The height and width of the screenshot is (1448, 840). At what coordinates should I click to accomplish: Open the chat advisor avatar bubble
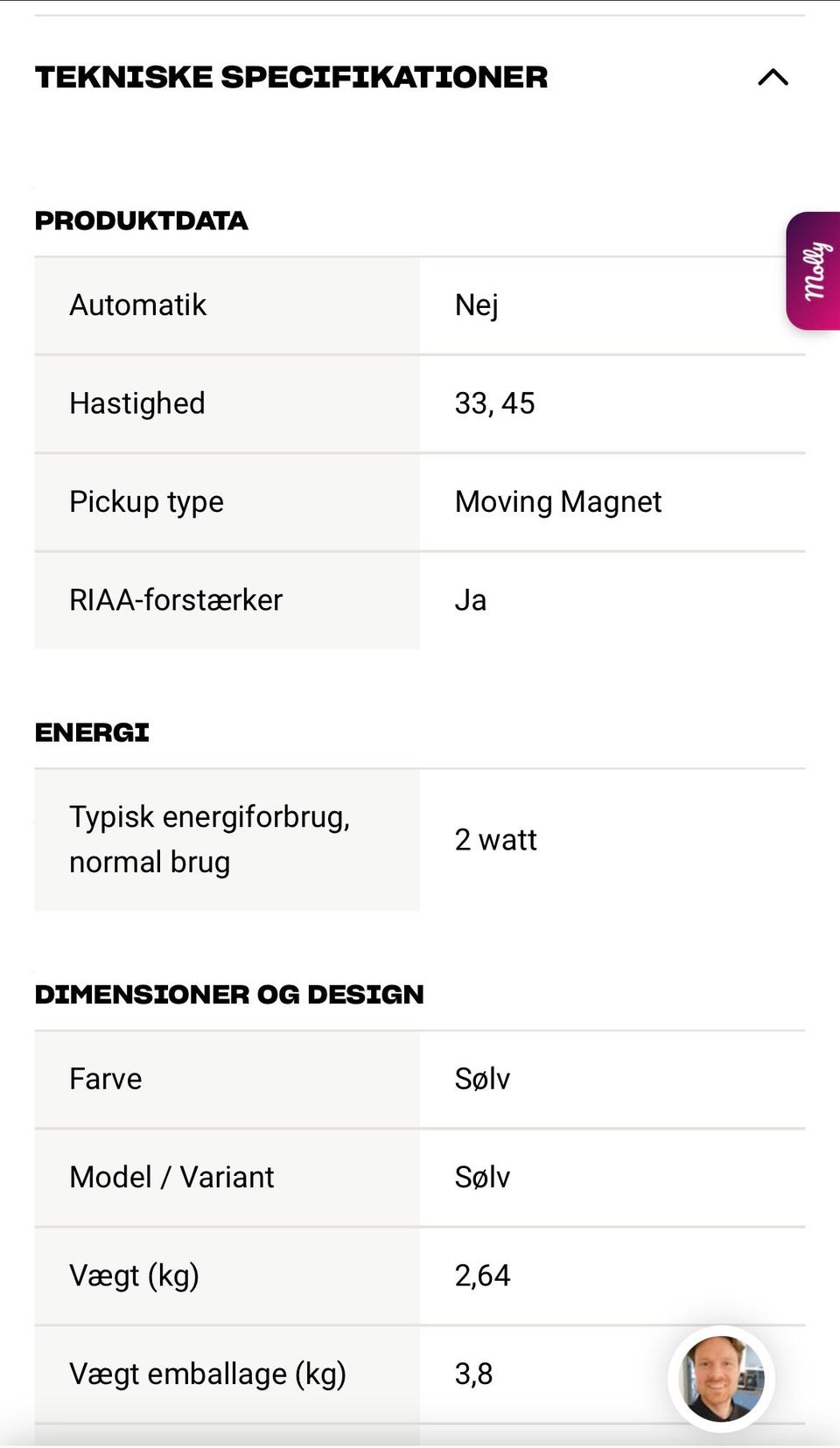[x=721, y=1379]
